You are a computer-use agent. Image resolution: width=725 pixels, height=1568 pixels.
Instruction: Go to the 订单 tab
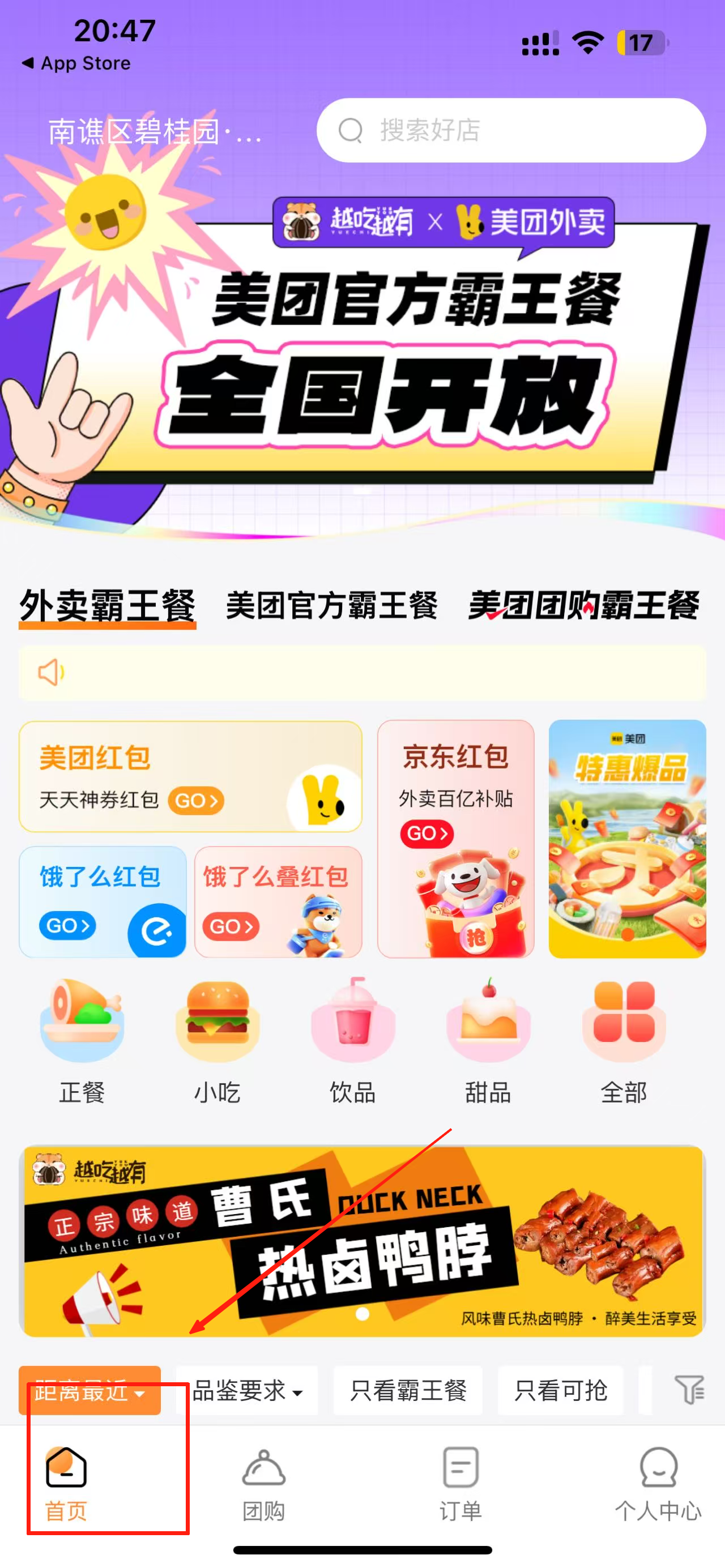coord(461,1483)
